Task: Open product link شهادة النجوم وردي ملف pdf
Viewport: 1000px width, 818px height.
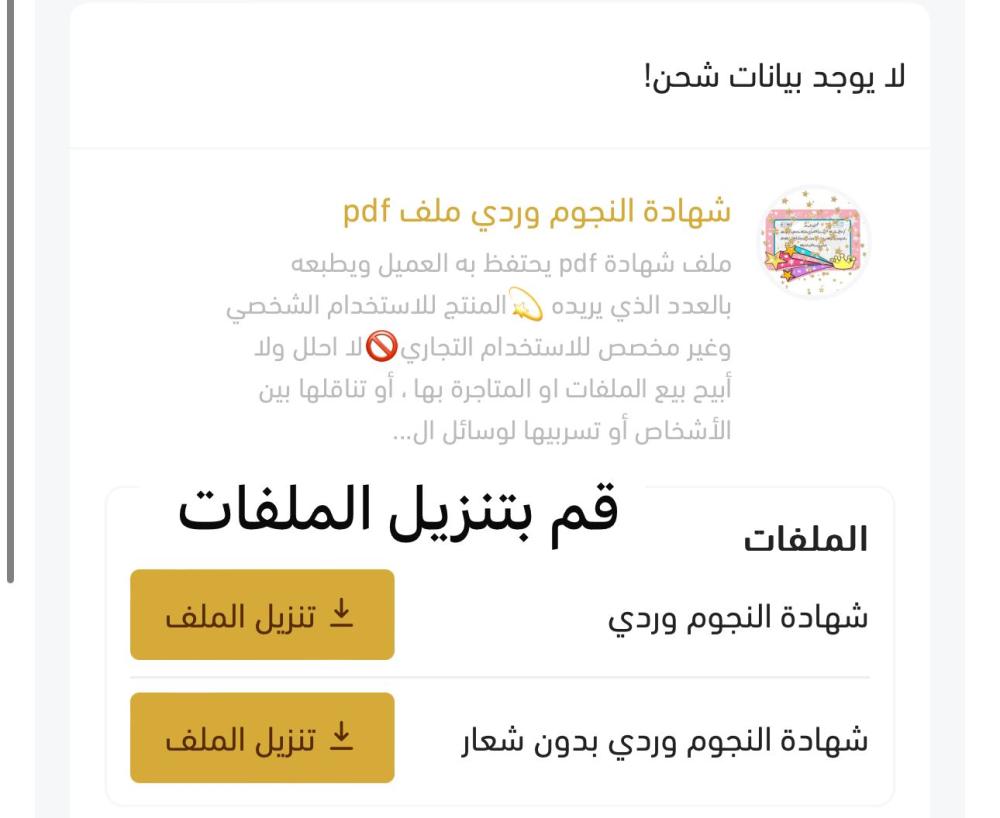Action: [537, 212]
